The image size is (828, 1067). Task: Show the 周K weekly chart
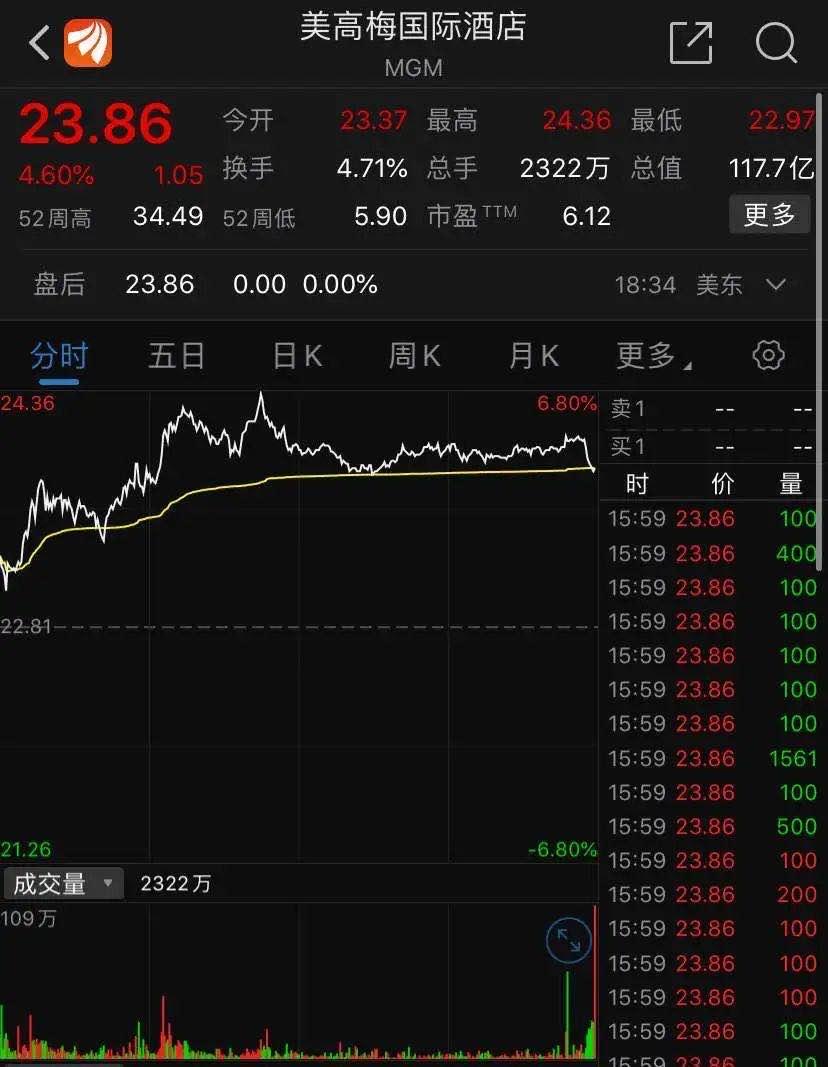(x=414, y=356)
